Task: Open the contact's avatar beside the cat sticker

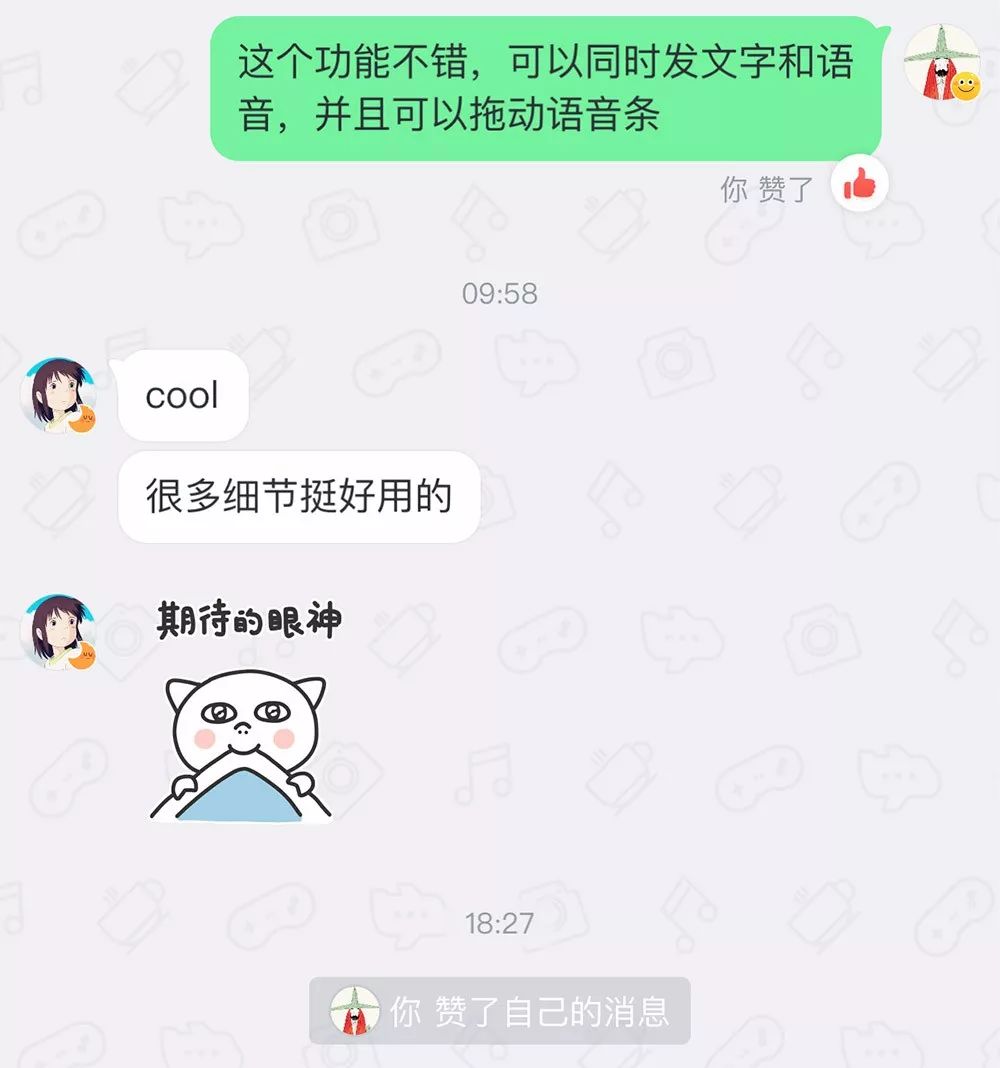Action: (x=58, y=631)
